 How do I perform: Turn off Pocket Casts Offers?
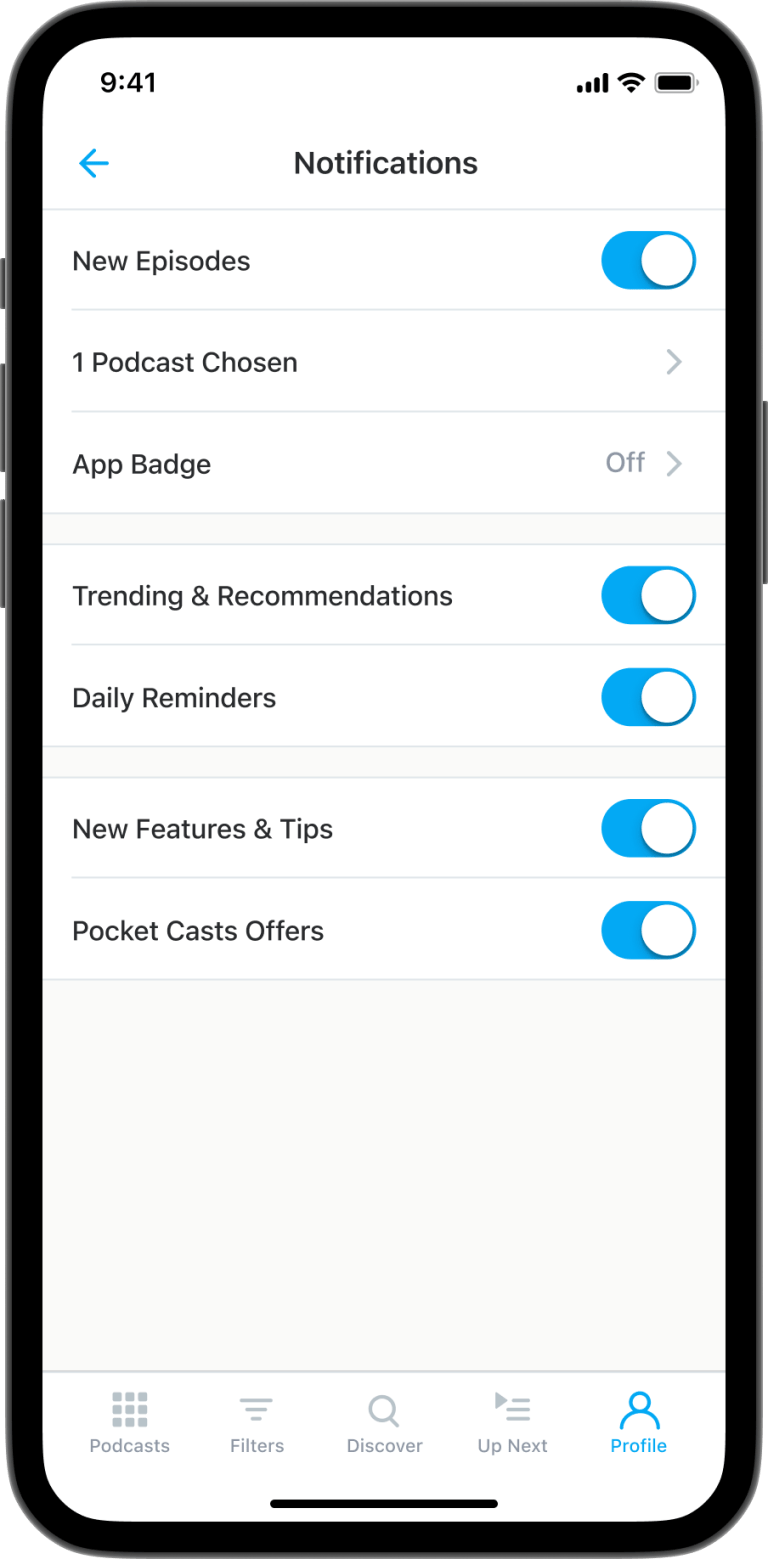pyautogui.click(x=648, y=930)
